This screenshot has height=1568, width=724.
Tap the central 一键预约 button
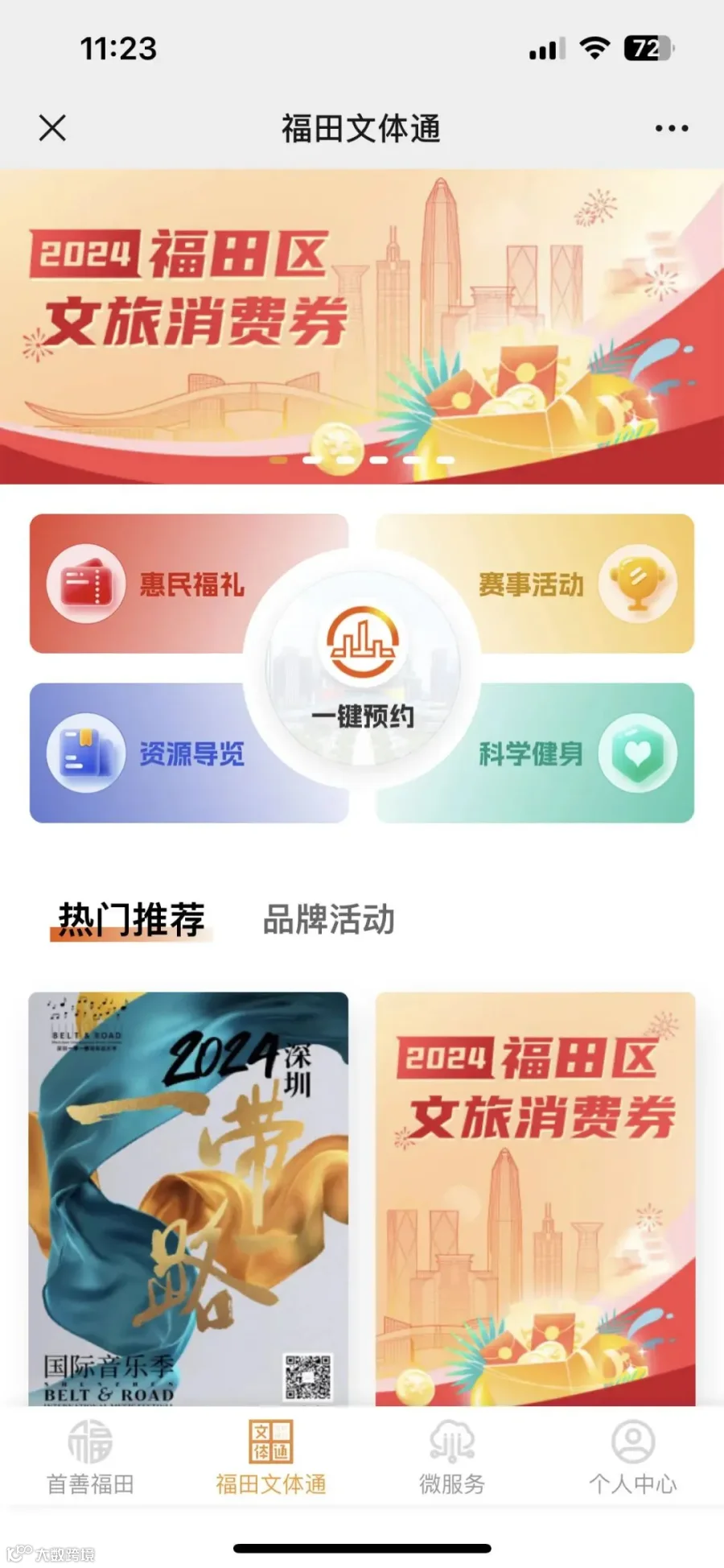[362, 668]
